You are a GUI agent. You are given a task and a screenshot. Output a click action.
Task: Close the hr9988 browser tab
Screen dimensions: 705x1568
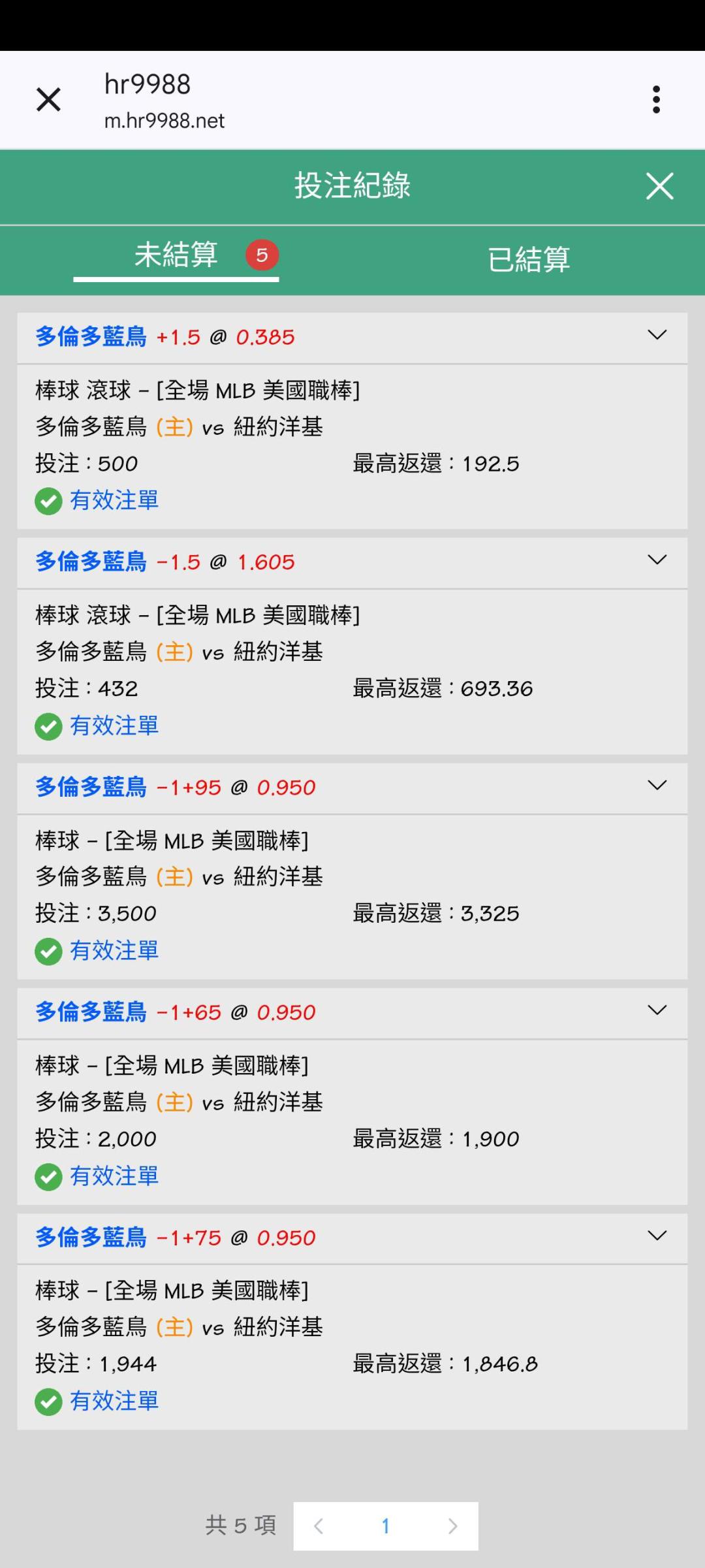click(48, 100)
